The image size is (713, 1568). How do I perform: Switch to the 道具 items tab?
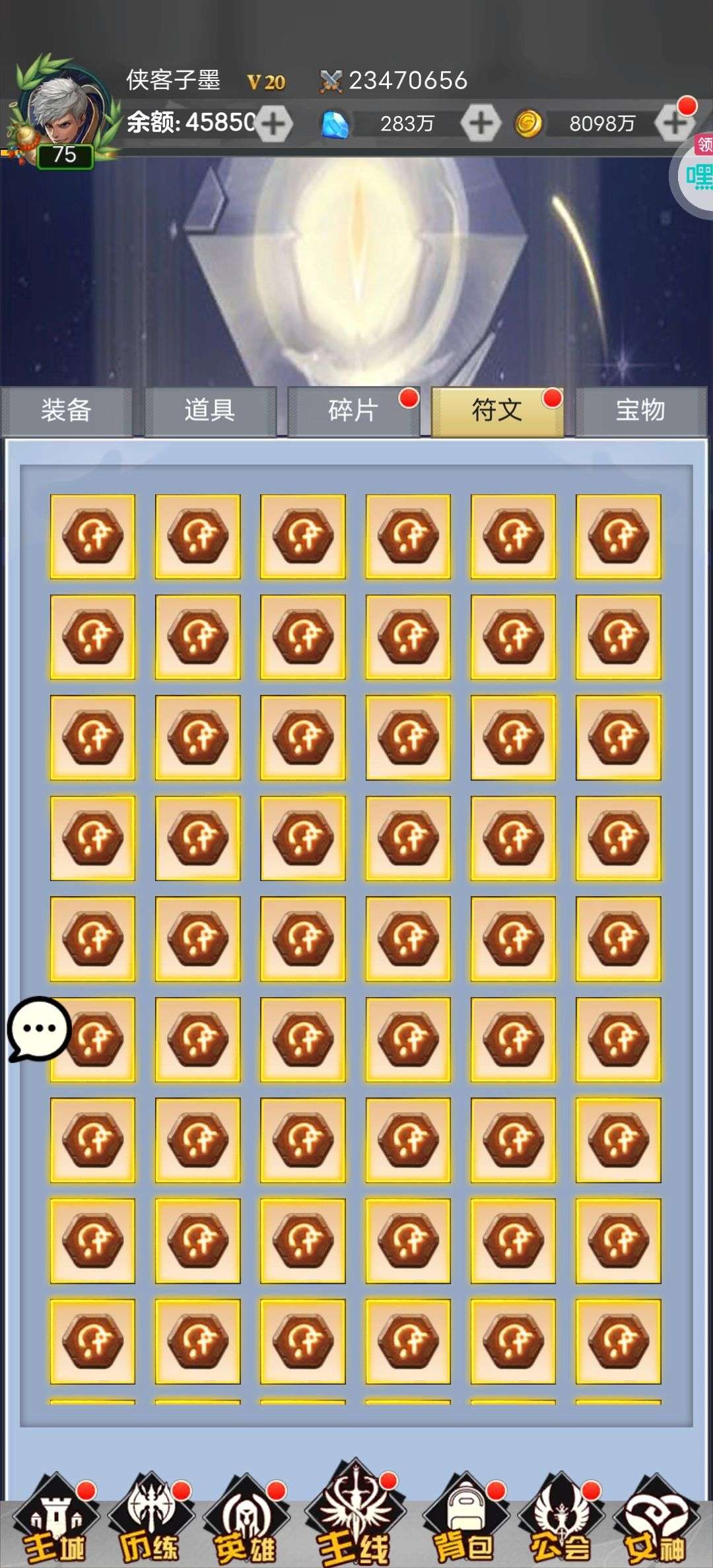click(x=210, y=410)
